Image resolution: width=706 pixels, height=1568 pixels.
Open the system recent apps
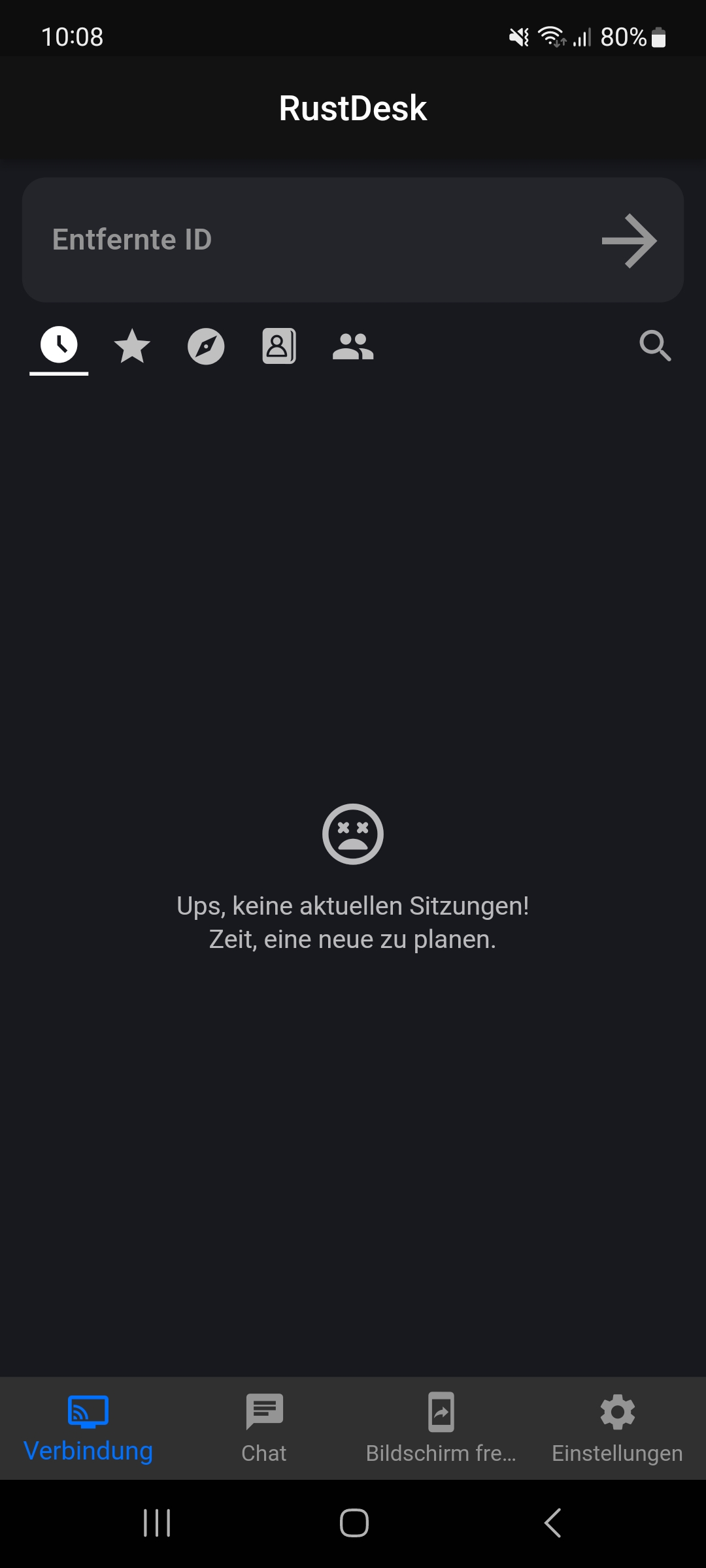pos(157,1523)
